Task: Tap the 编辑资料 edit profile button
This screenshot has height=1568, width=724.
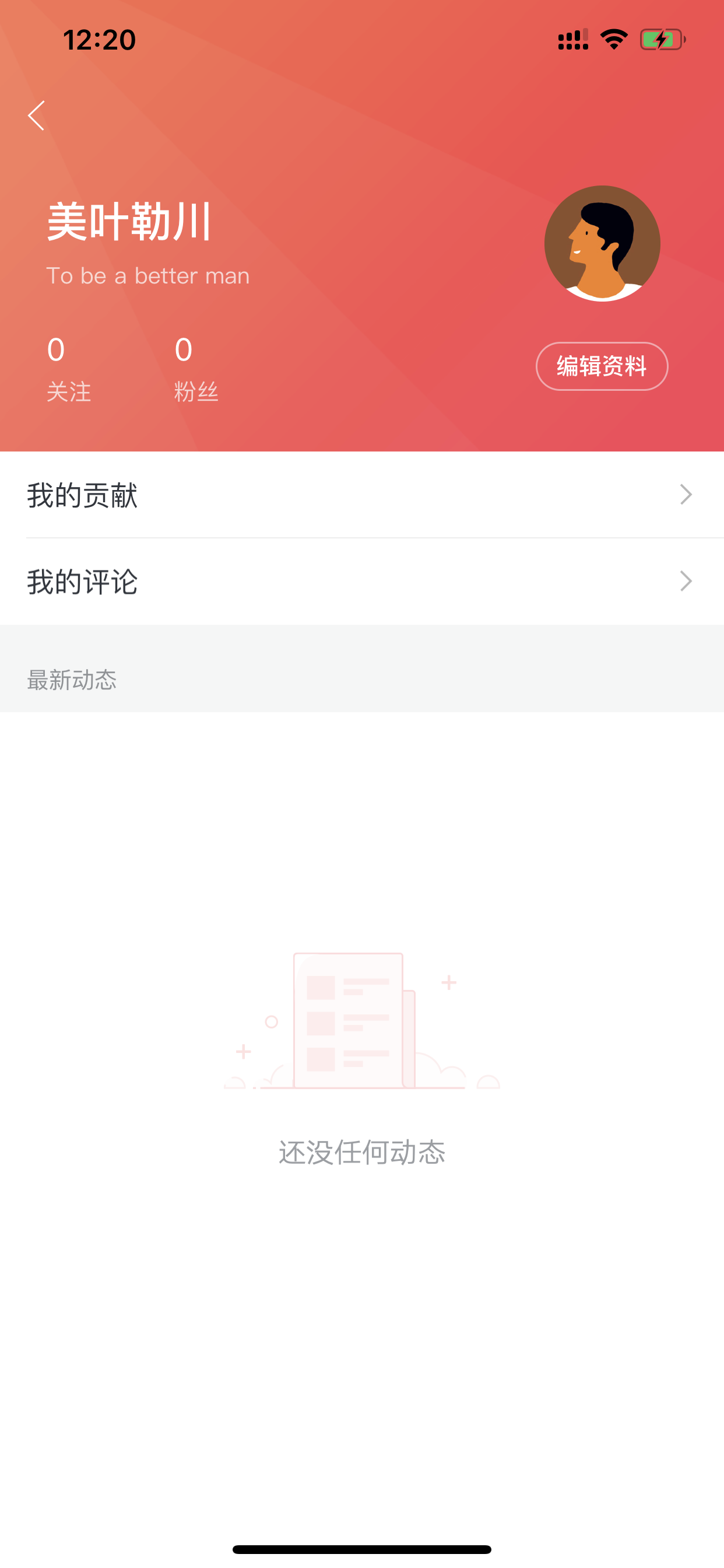Action: click(602, 366)
